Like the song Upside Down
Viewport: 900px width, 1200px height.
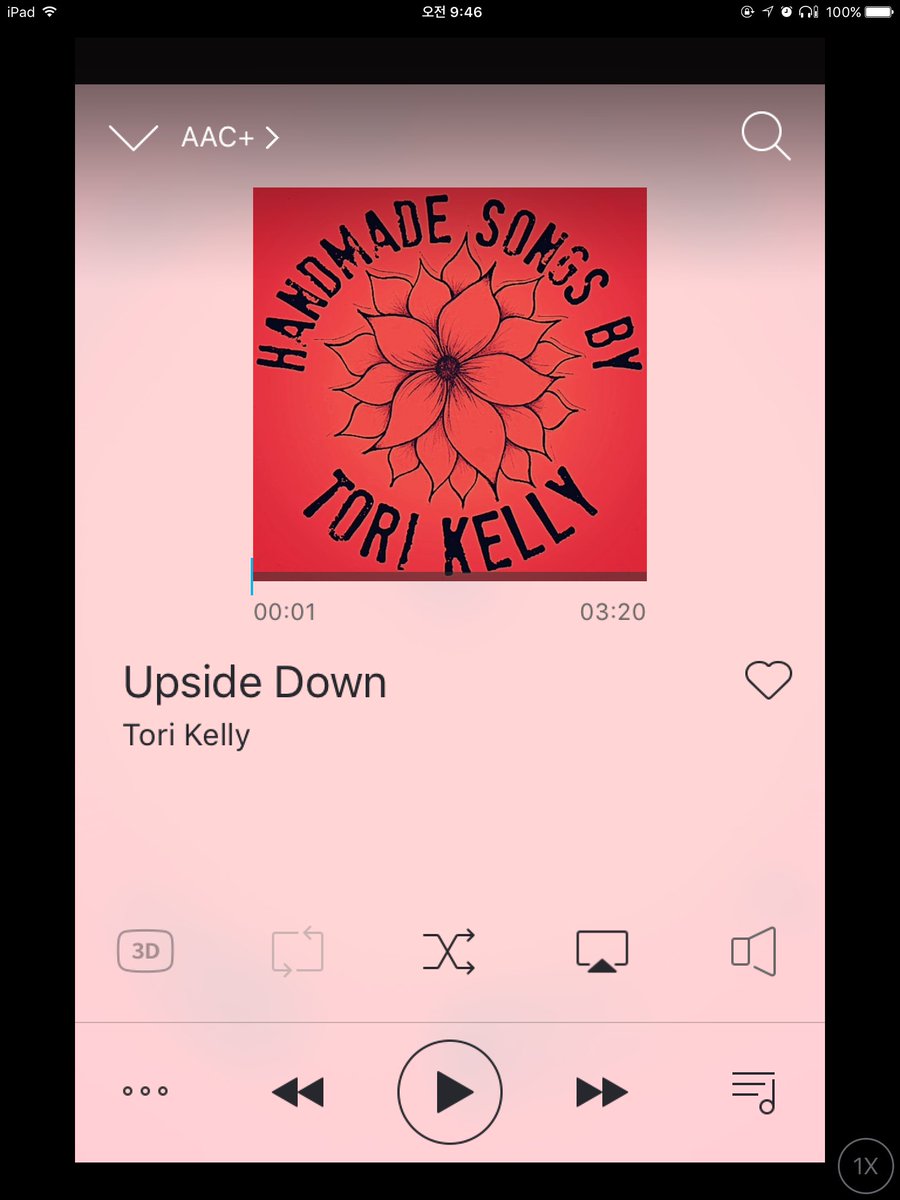pos(768,681)
